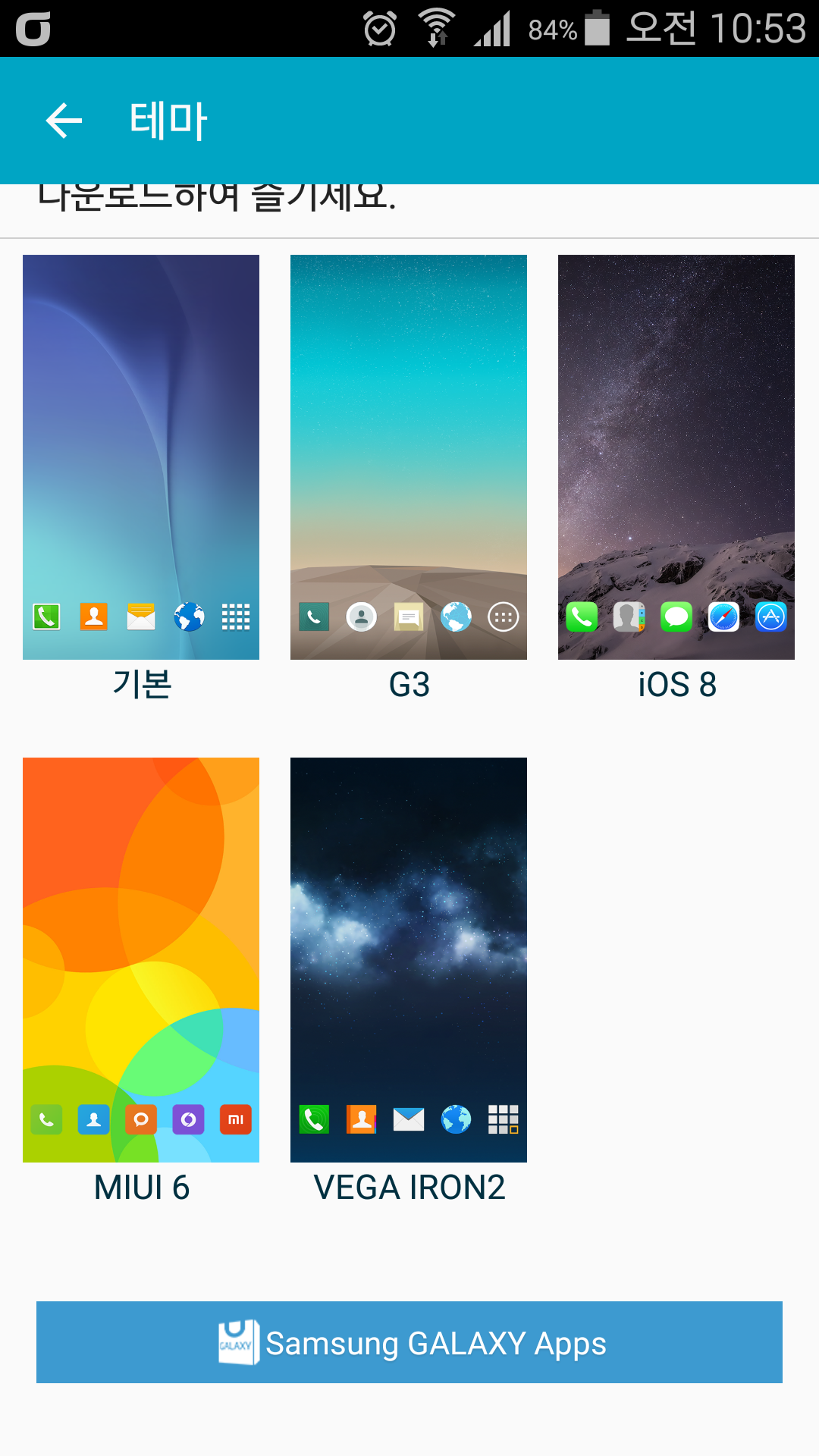Pick the MIUI 6 theme
The width and height of the screenshot is (819, 1456).
coord(141,959)
